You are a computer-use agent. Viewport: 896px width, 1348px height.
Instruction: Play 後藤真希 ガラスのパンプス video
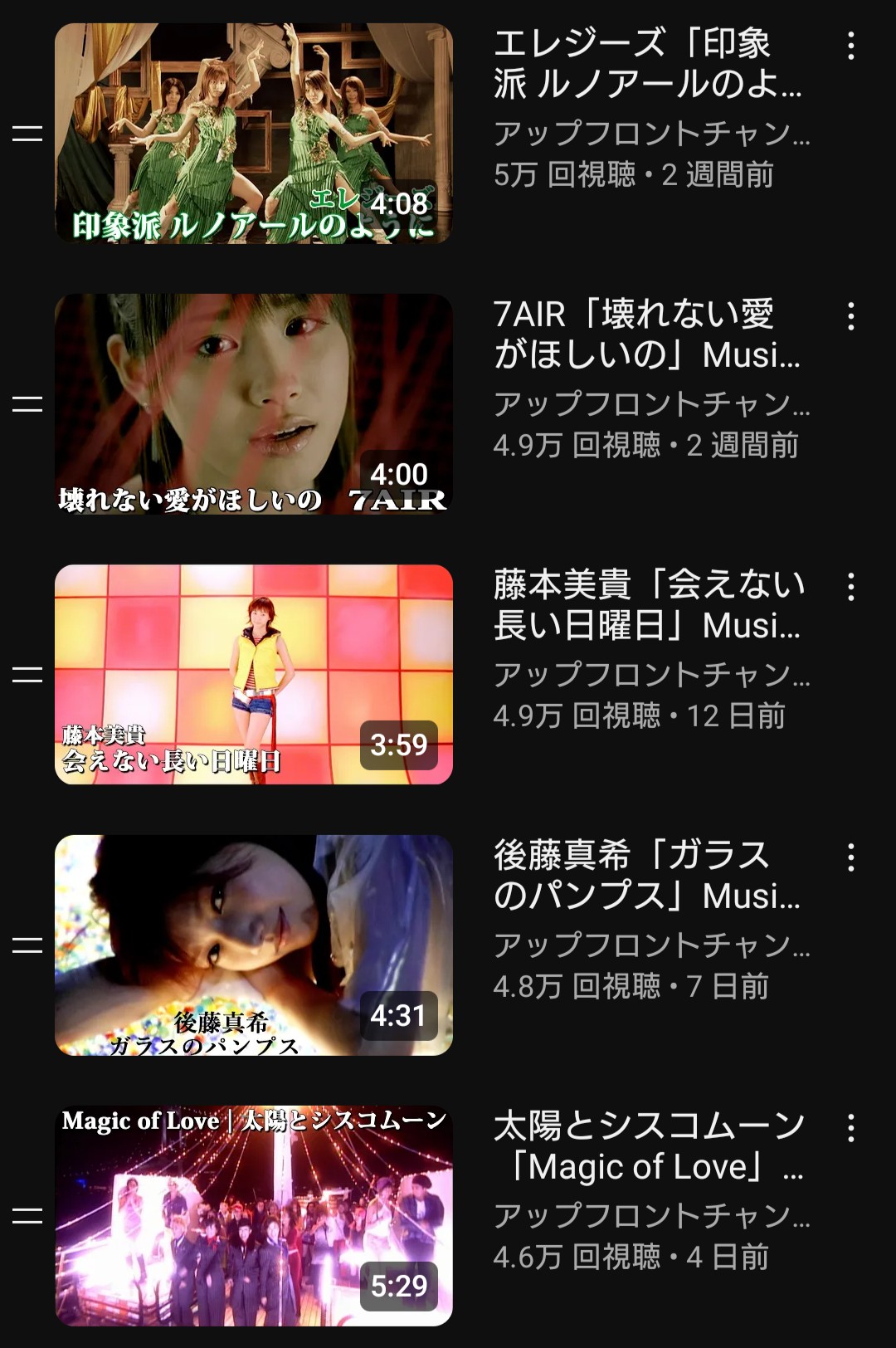[x=253, y=945]
